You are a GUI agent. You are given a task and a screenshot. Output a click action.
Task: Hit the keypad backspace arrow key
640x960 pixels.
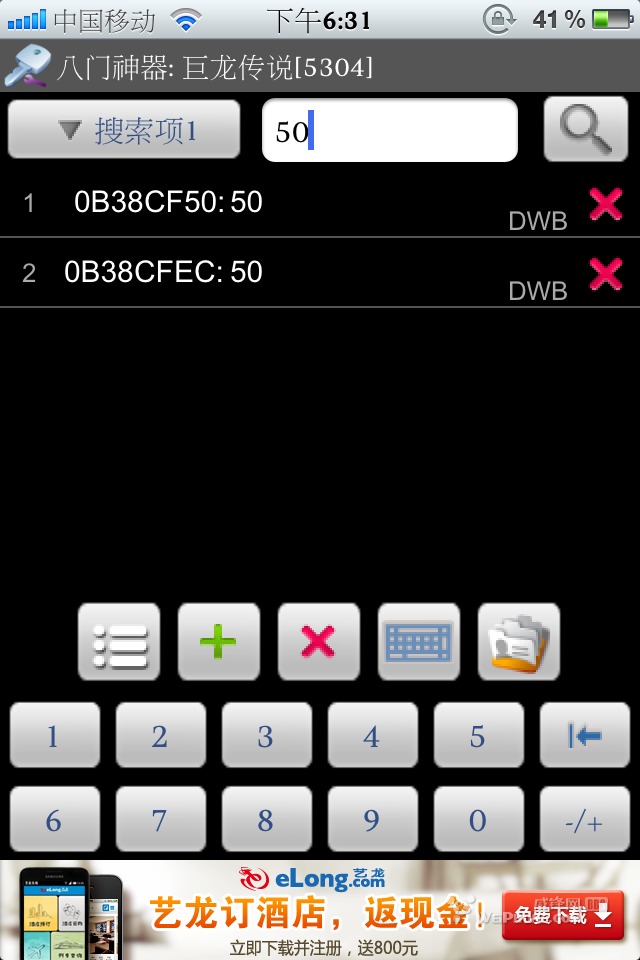(x=585, y=736)
